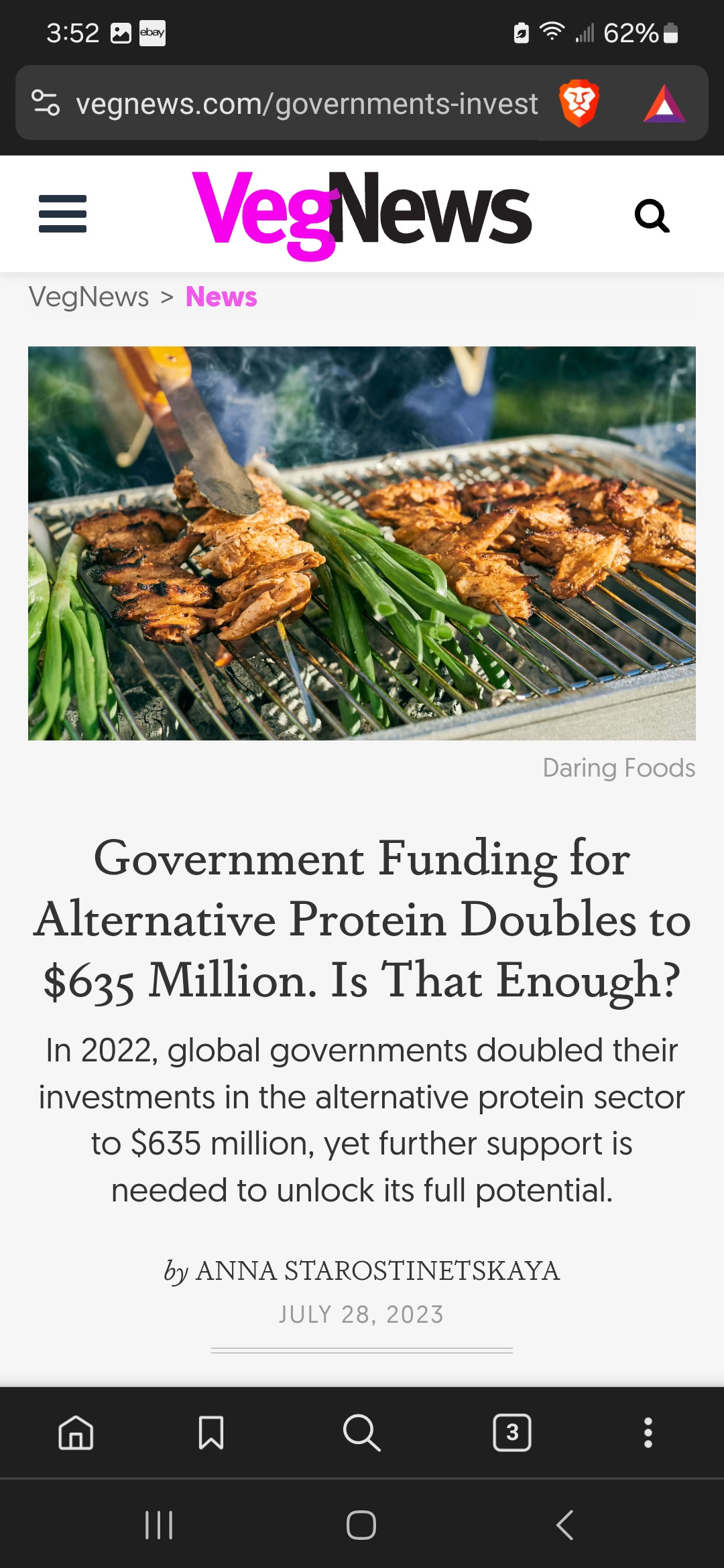Image resolution: width=724 pixels, height=1568 pixels.
Task: Go to the VegNews homepage via the logo
Action: 362,214
